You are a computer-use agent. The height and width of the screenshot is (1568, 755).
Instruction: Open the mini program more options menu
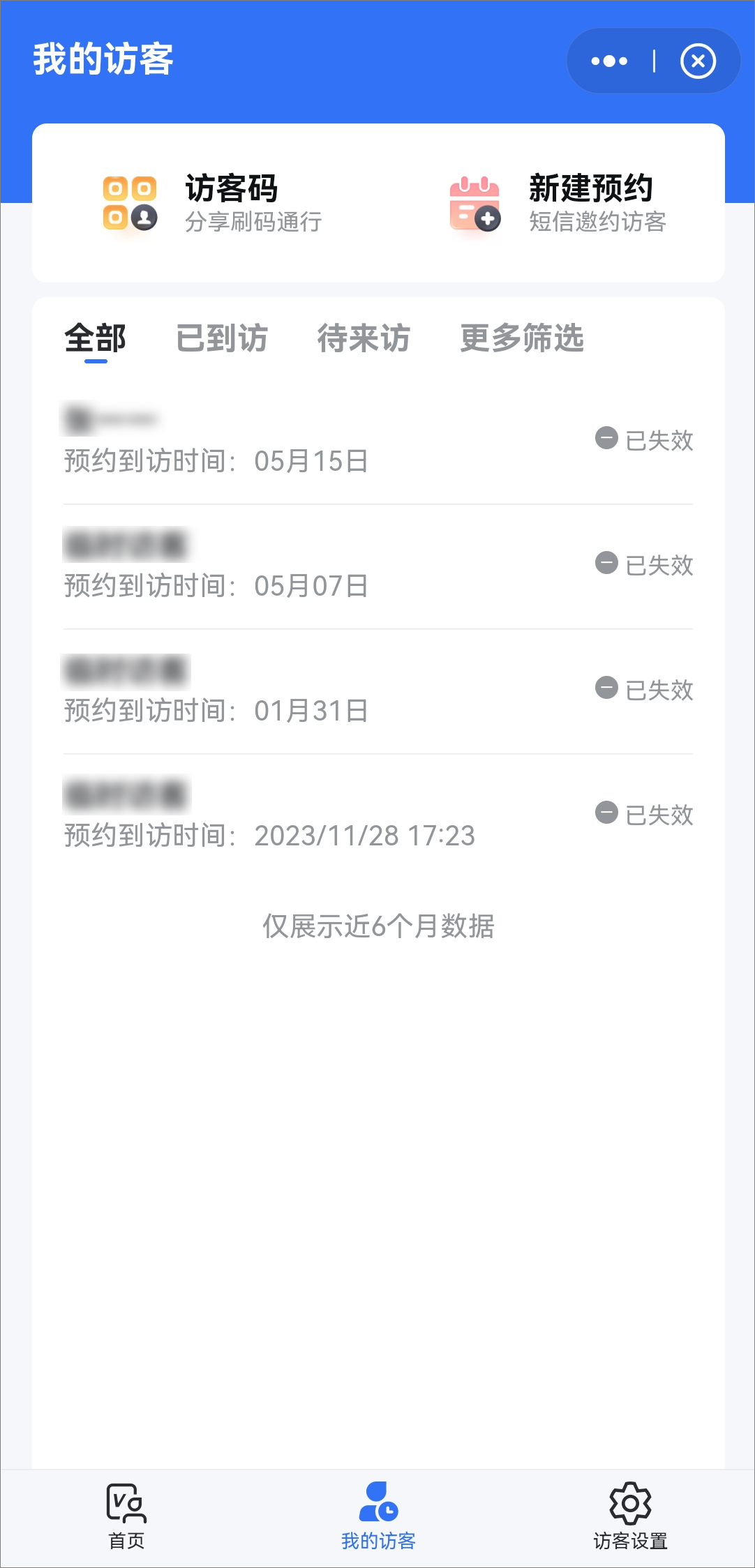(609, 61)
